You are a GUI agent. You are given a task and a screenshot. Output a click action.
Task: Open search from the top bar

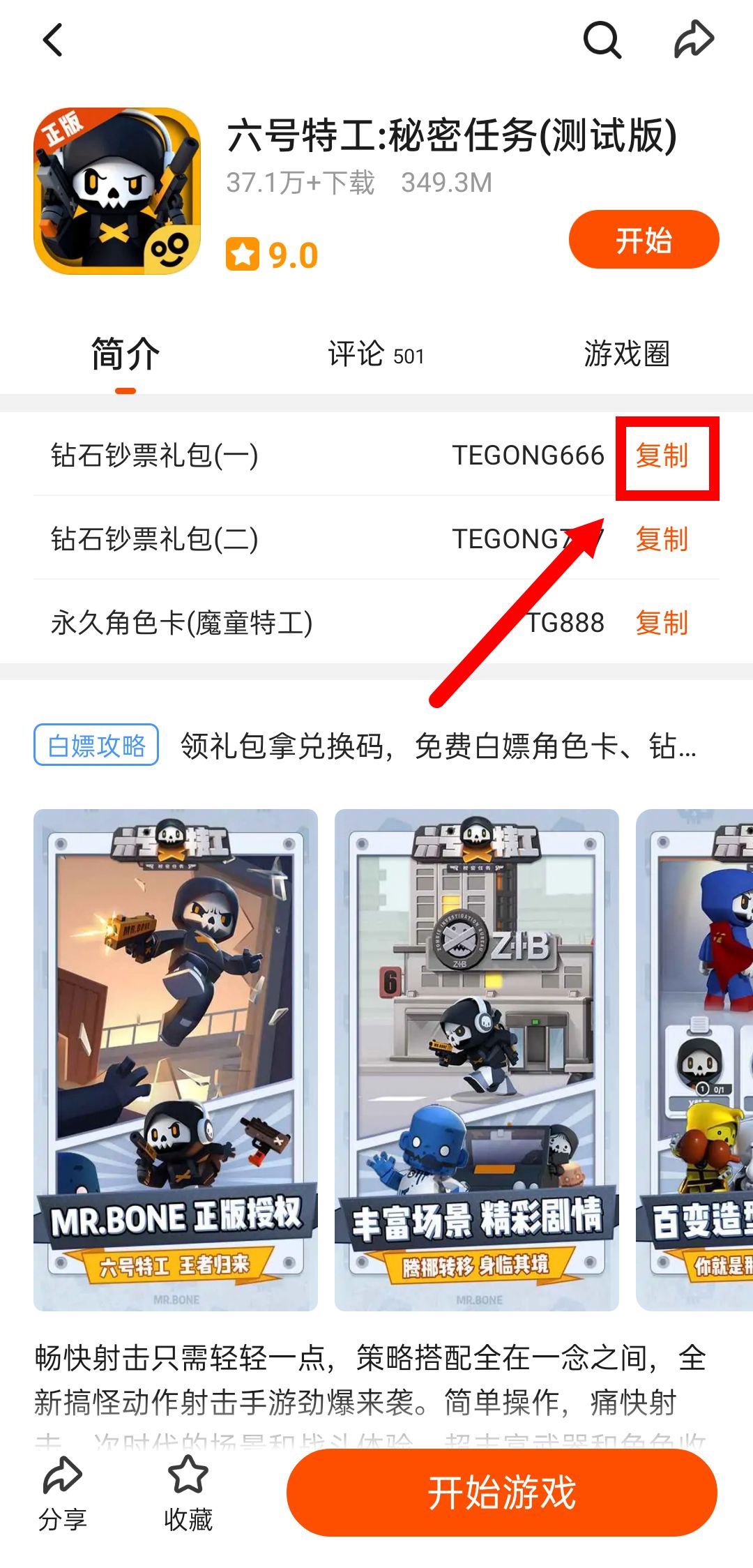[602, 40]
